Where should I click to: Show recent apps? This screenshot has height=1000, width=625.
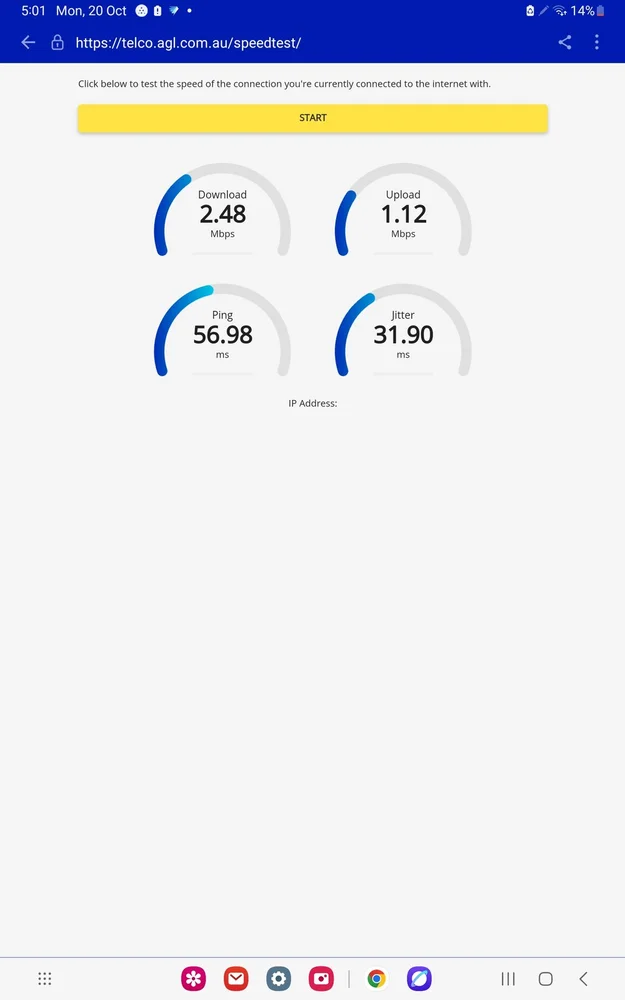(x=508, y=979)
